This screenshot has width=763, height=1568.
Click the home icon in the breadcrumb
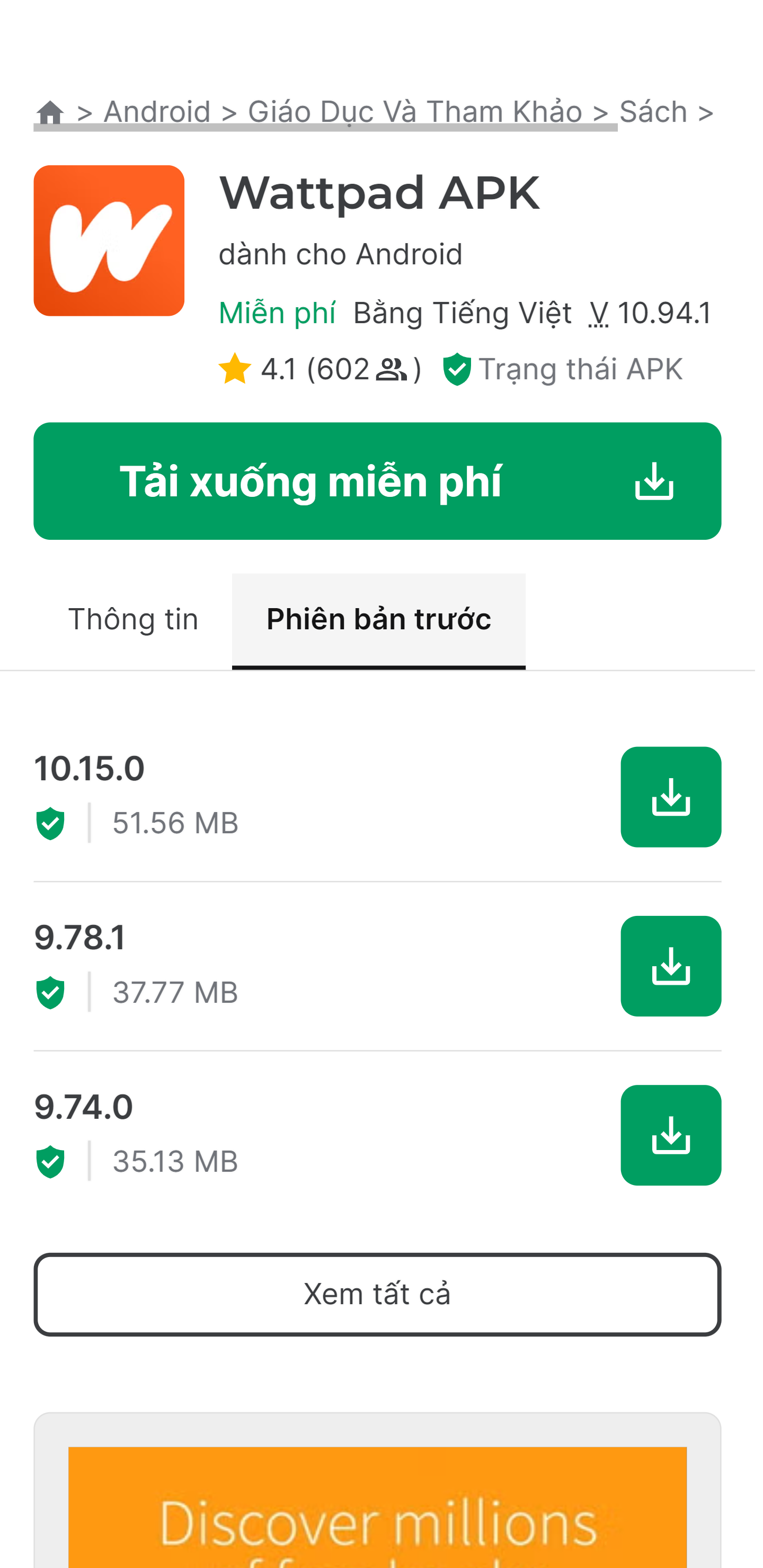coord(51,110)
